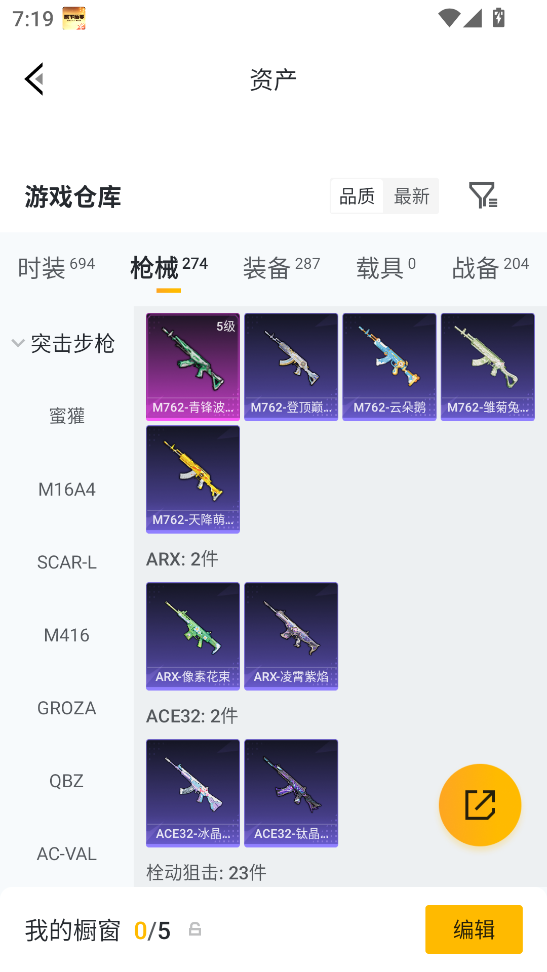Tap the orange share floating button
Viewport: 547px width, 972px height.
click(480, 805)
